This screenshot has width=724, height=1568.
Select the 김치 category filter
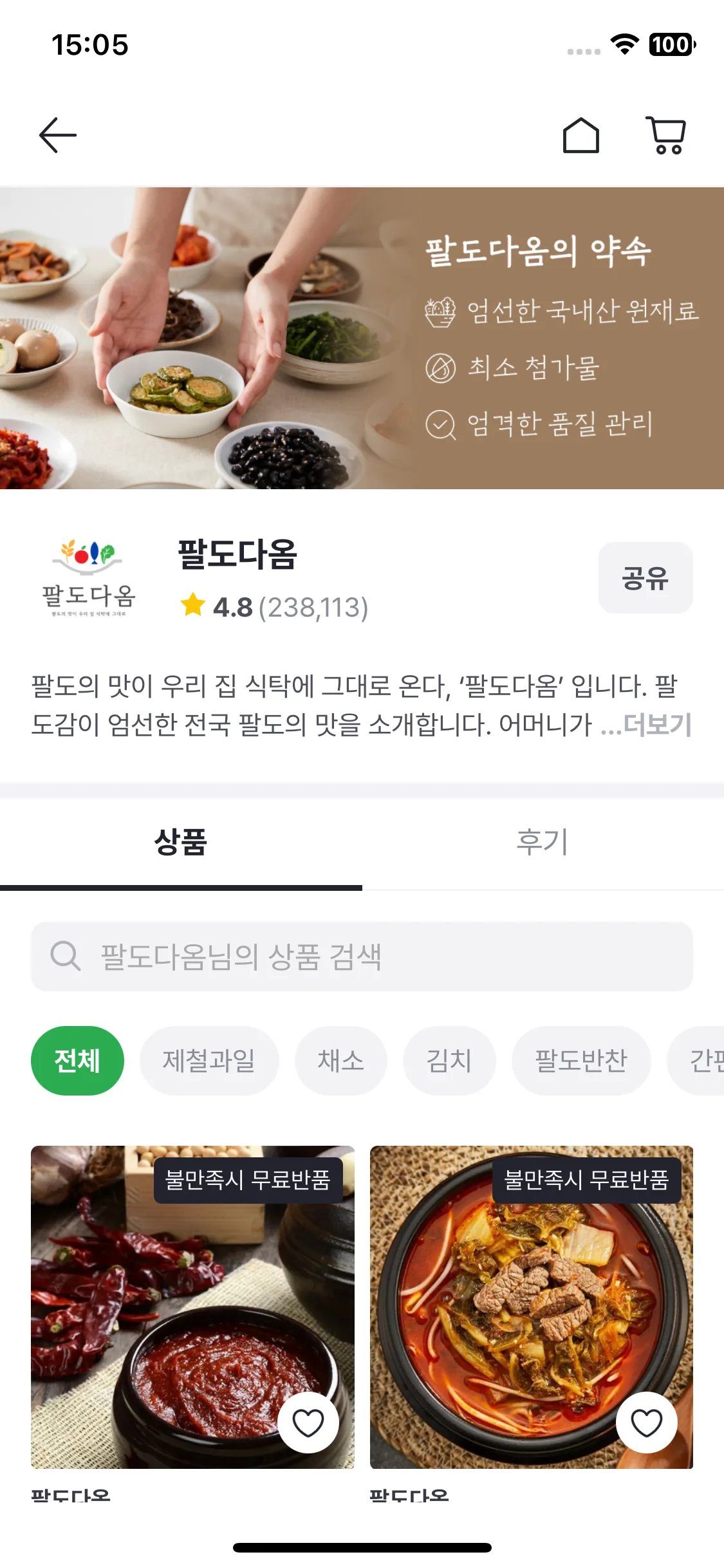point(449,1060)
